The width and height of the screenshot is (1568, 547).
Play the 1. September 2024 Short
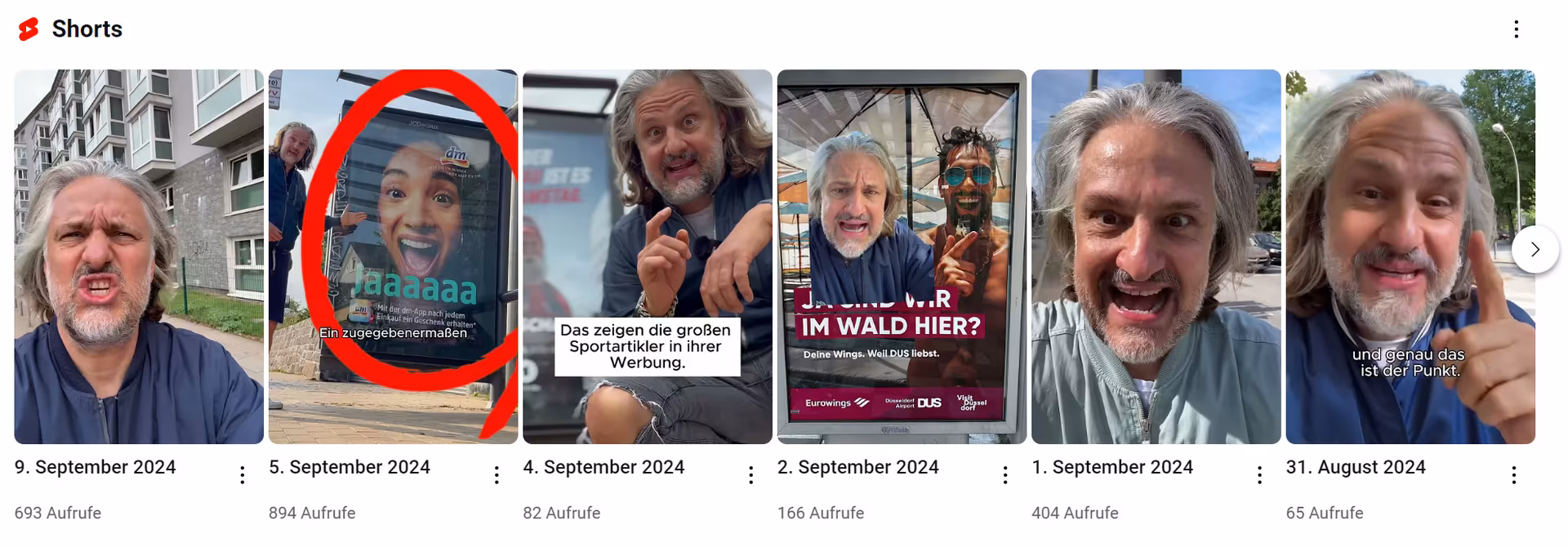(1156, 256)
